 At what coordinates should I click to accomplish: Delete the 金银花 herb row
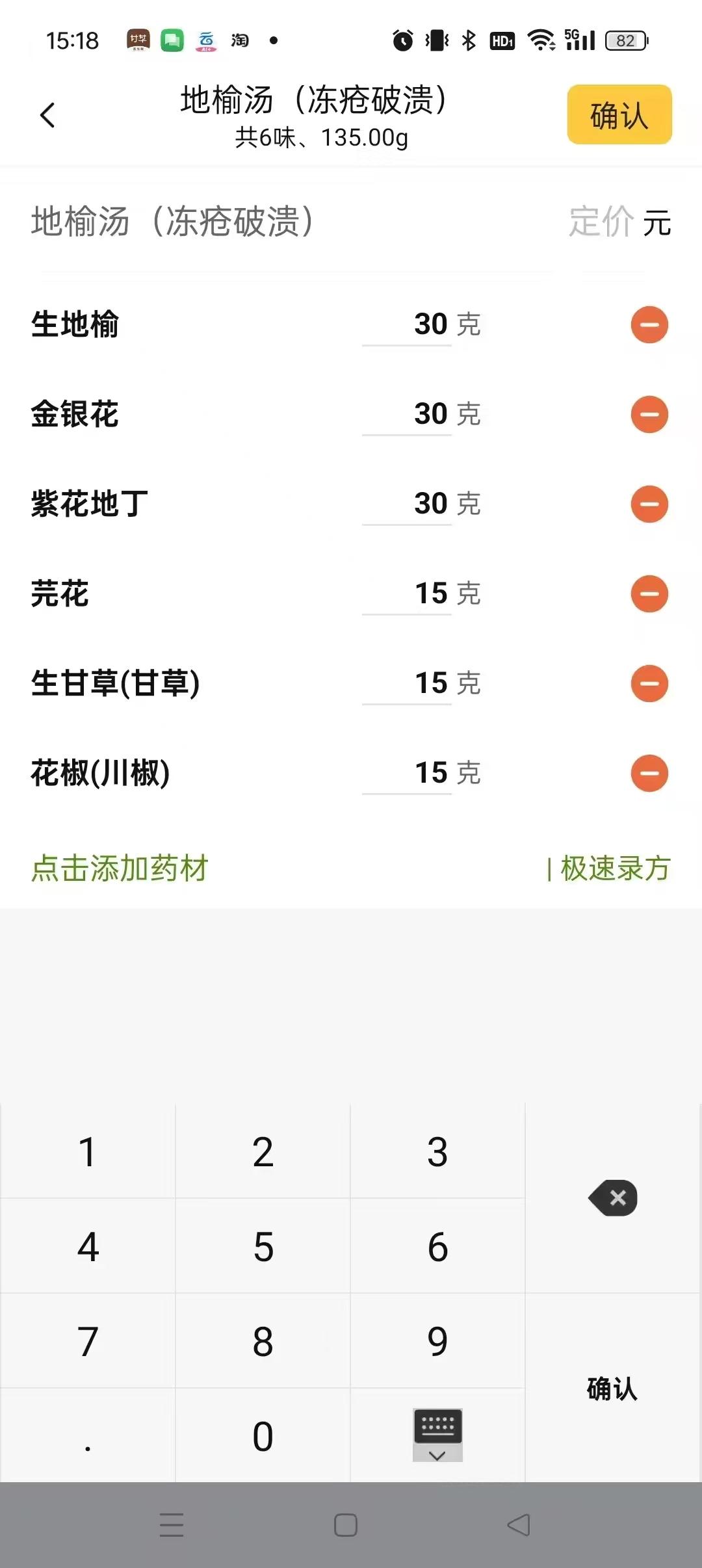(x=649, y=414)
